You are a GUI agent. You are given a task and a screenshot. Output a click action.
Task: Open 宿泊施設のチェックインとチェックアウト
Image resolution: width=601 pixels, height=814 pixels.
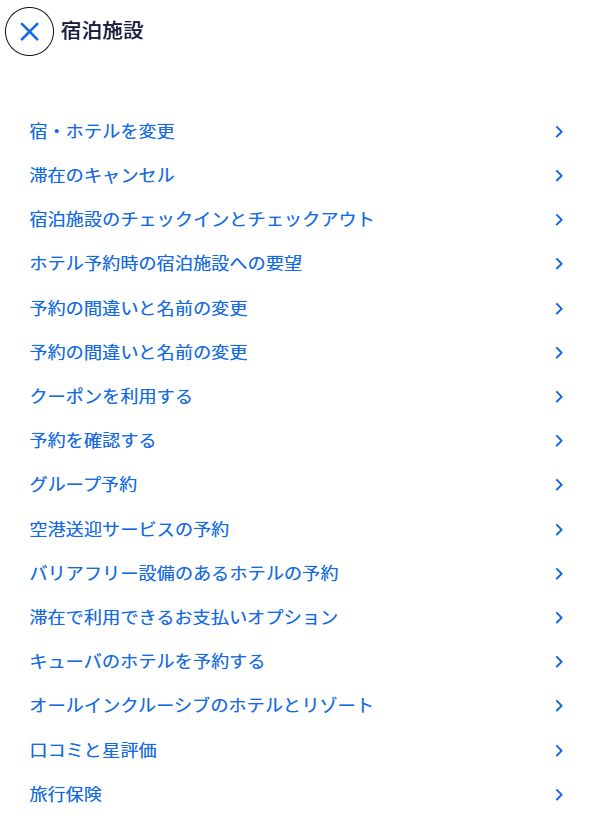201,220
